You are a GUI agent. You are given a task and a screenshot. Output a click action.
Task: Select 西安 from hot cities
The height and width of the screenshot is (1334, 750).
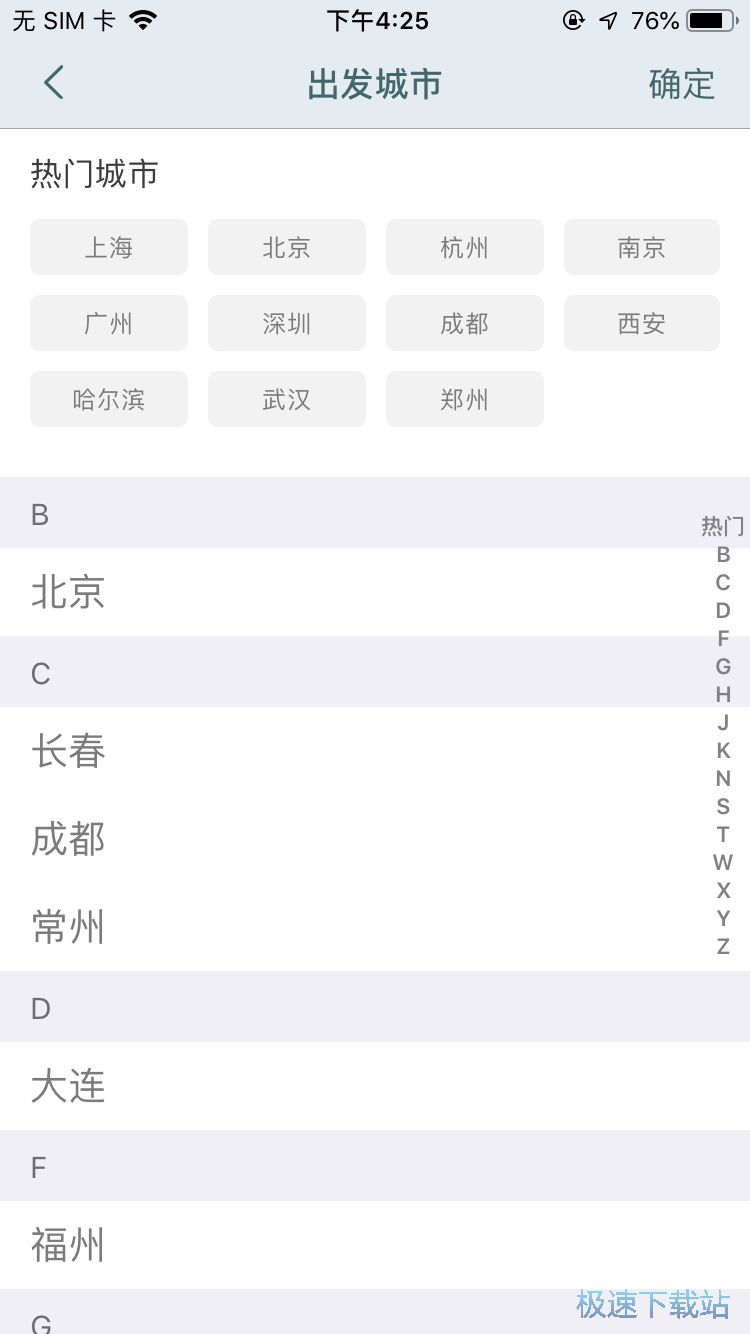point(641,323)
